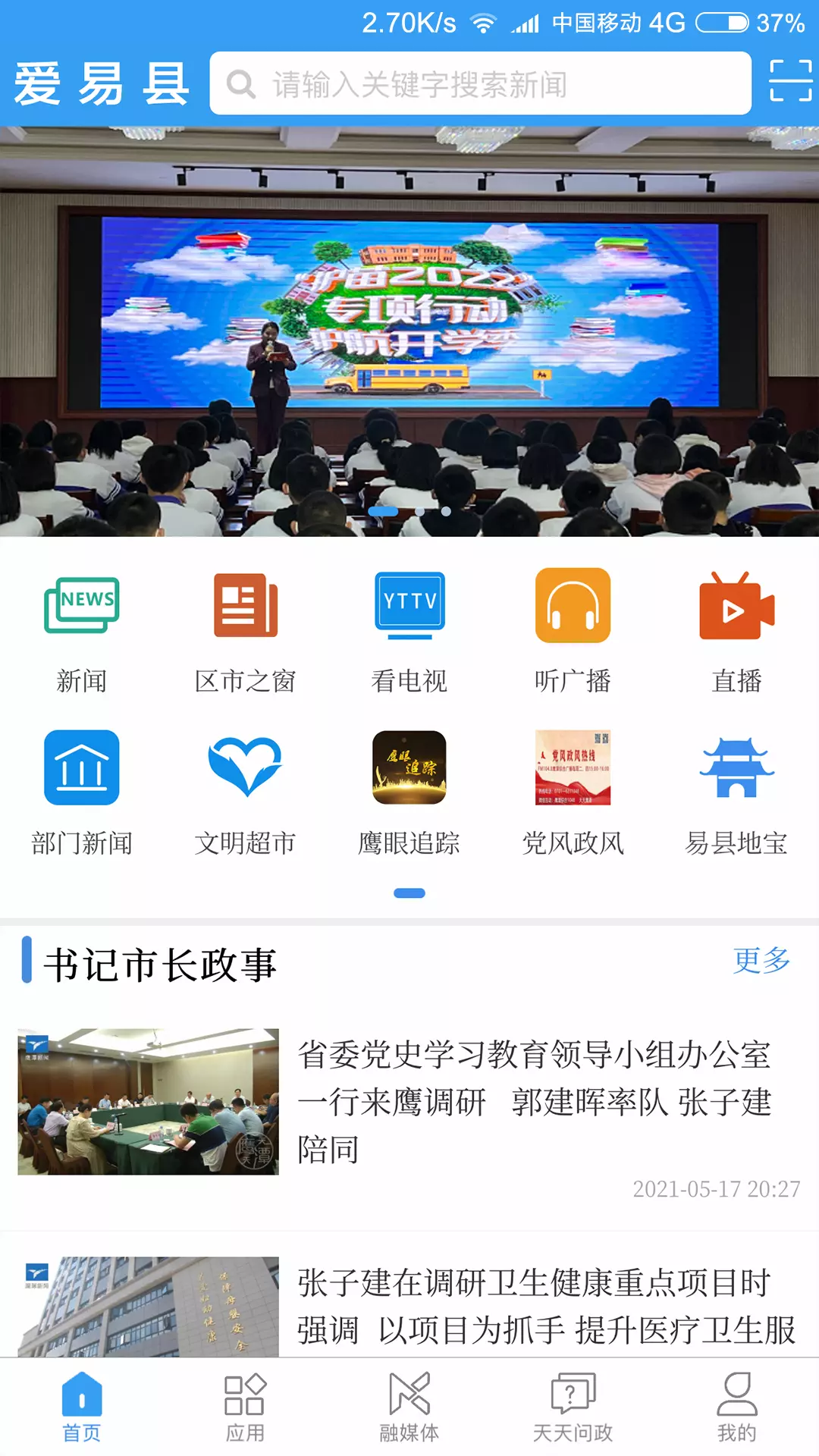Image resolution: width=819 pixels, height=1456 pixels.
Task: Open 易县地宝
Action: 737,794
